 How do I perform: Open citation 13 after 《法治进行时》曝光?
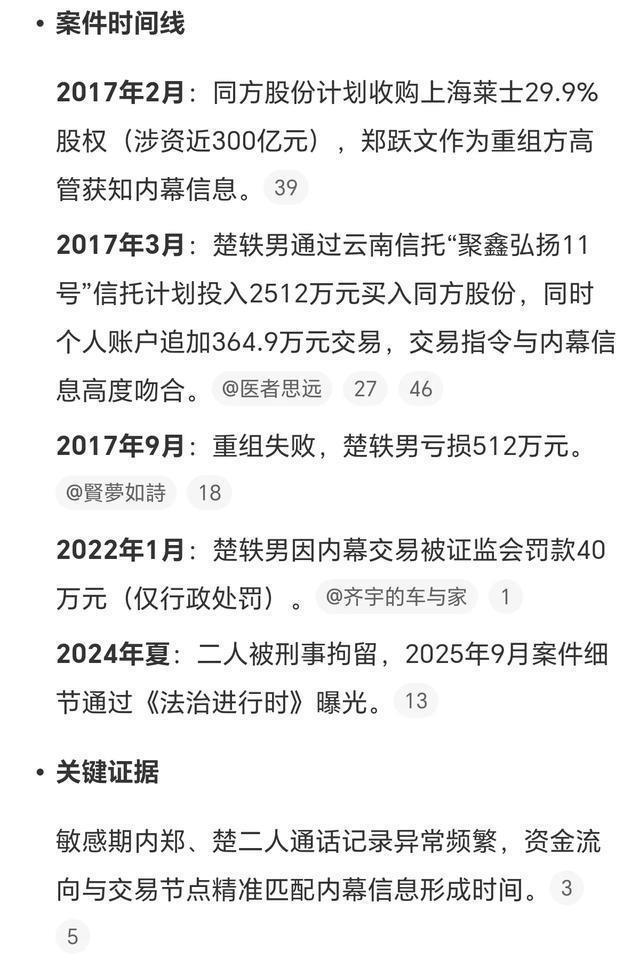(x=416, y=701)
